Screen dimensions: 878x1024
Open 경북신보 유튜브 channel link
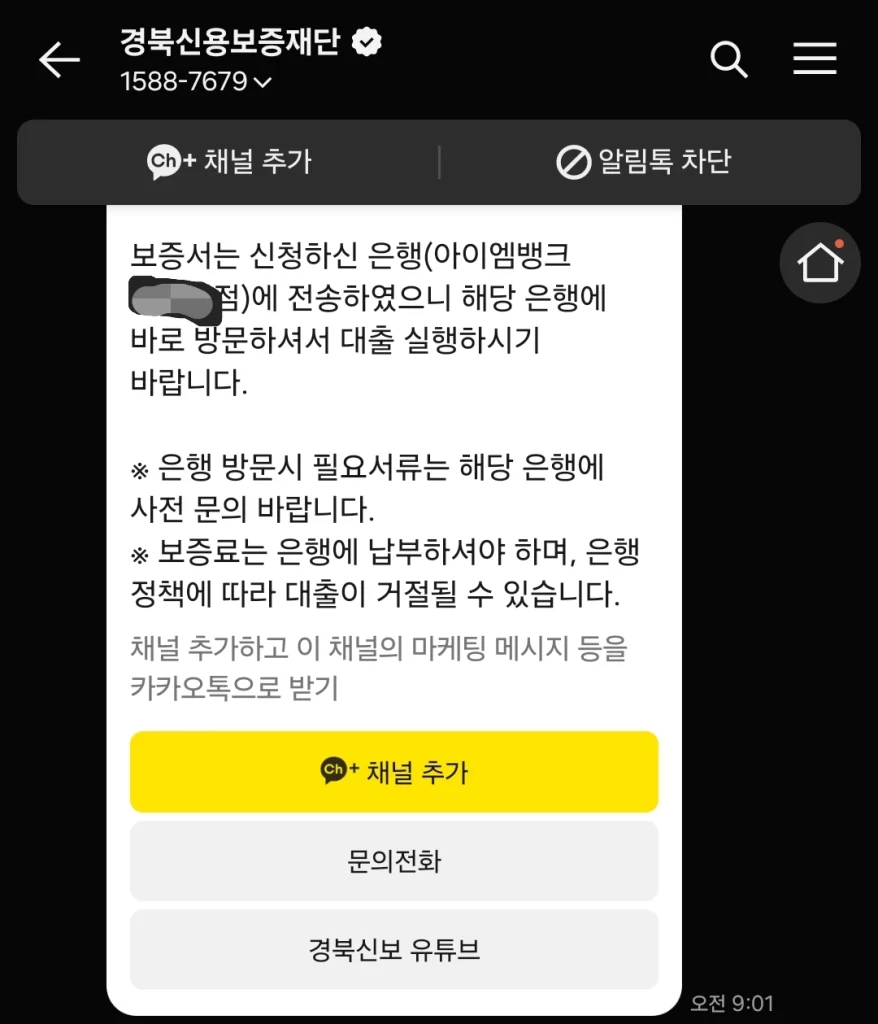(393, 949)
